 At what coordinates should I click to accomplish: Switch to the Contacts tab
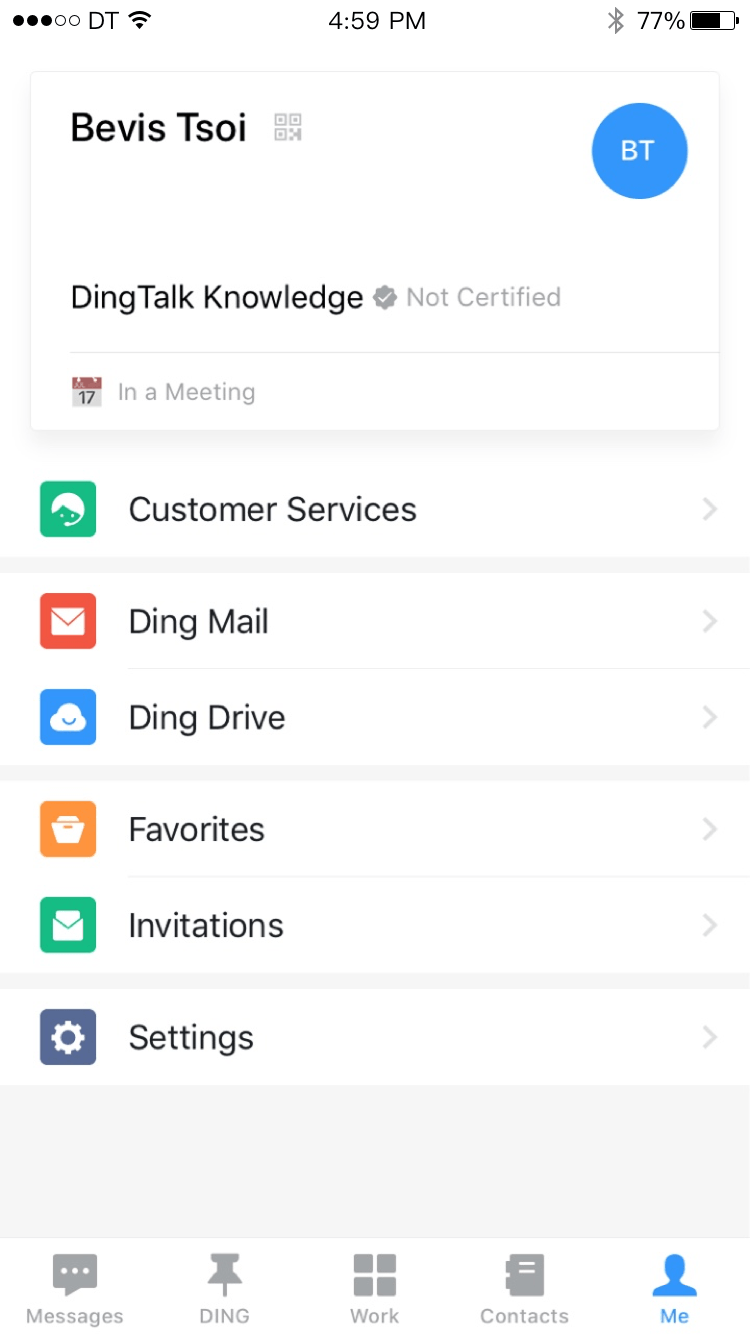click(x=524, y=1288)
